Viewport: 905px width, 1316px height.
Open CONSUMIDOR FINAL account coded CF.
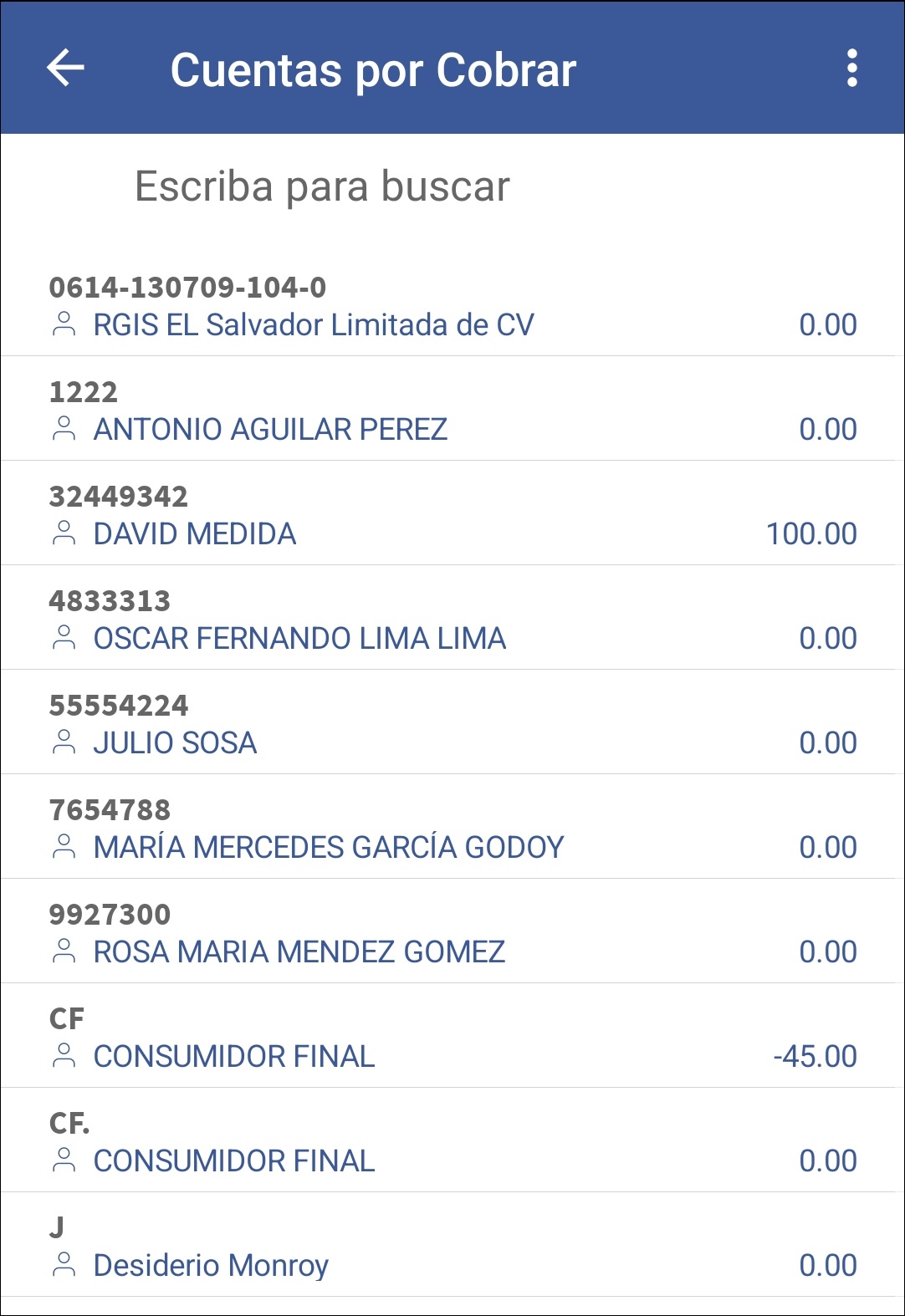452,1142
